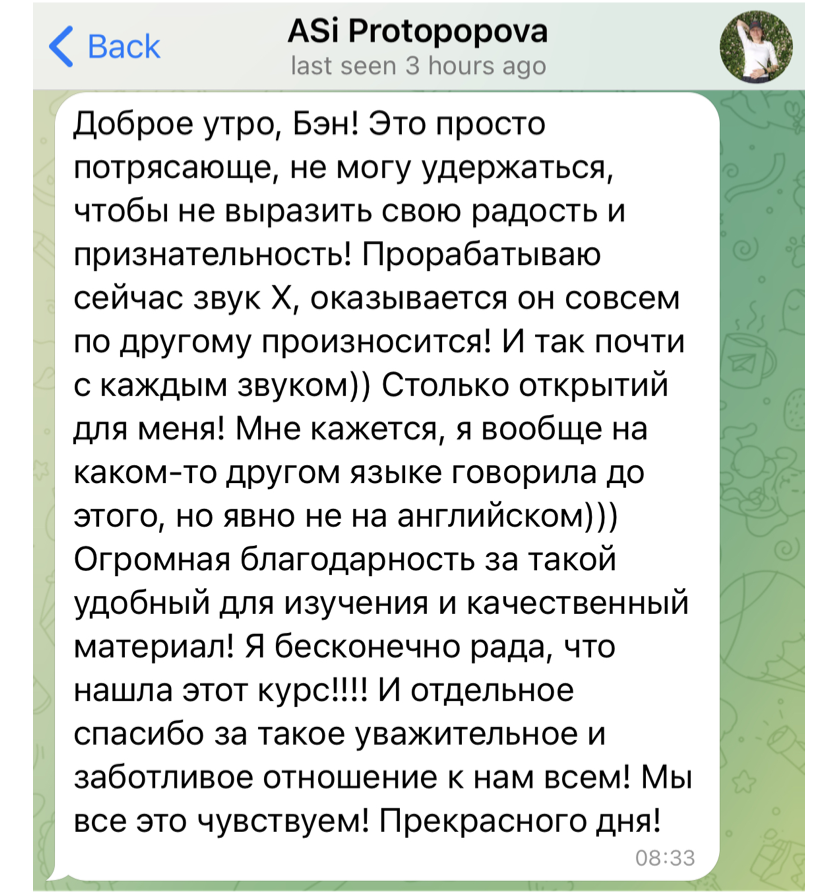
Task: Open ASi Protopopova's profile photo
Action: click(x=757, y=47)
